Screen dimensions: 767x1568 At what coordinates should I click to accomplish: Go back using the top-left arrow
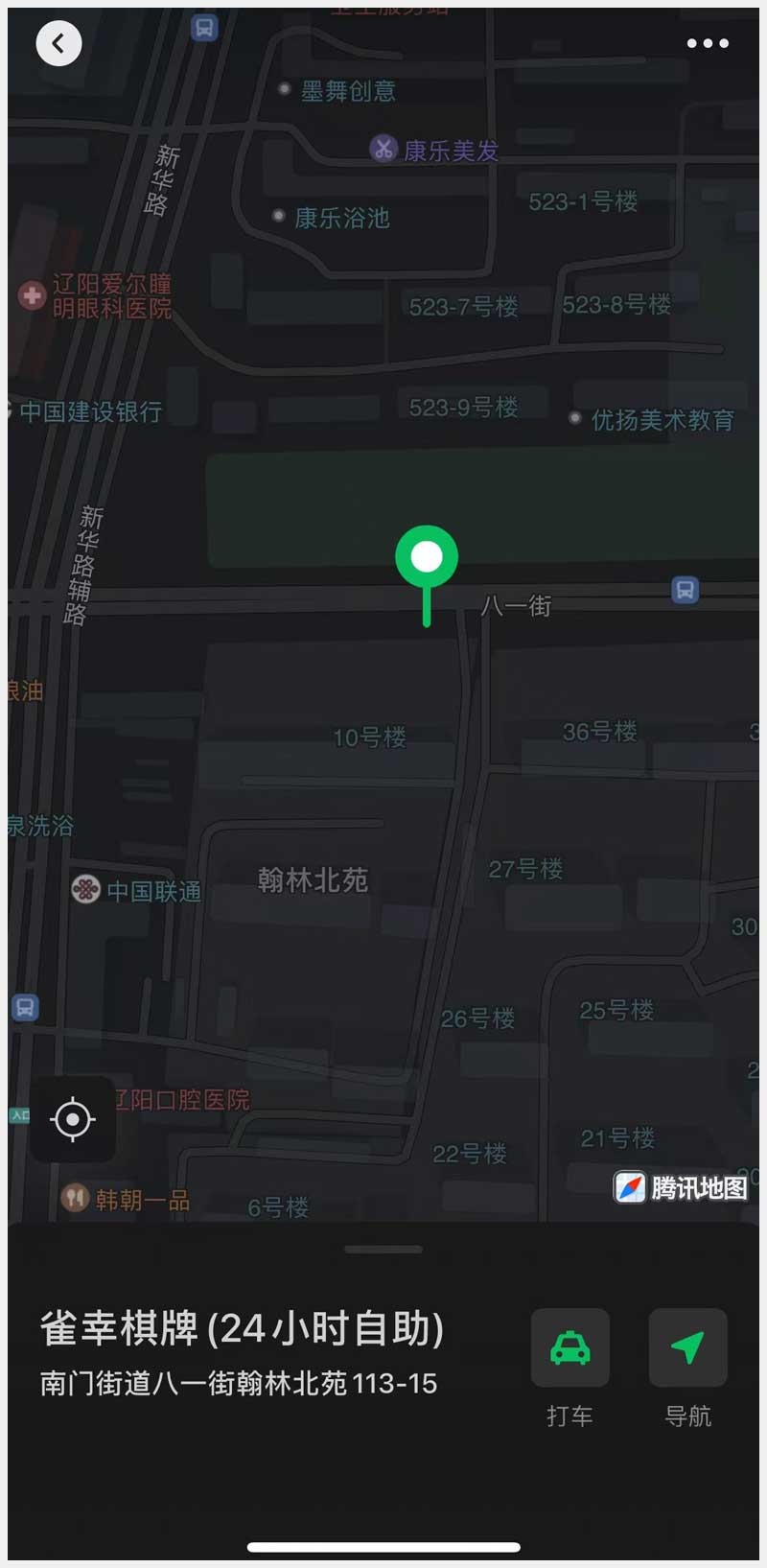(x=58, y=43)
